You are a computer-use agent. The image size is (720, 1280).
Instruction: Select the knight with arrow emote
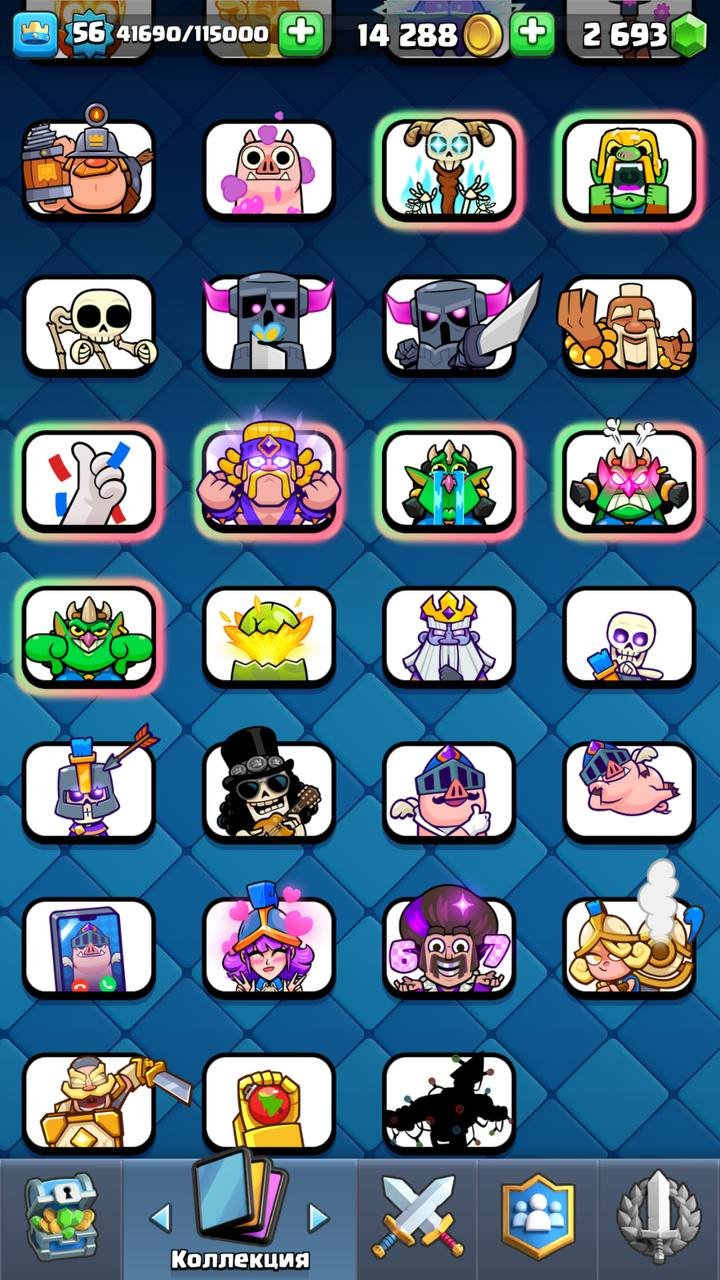[x=89, y=792]
